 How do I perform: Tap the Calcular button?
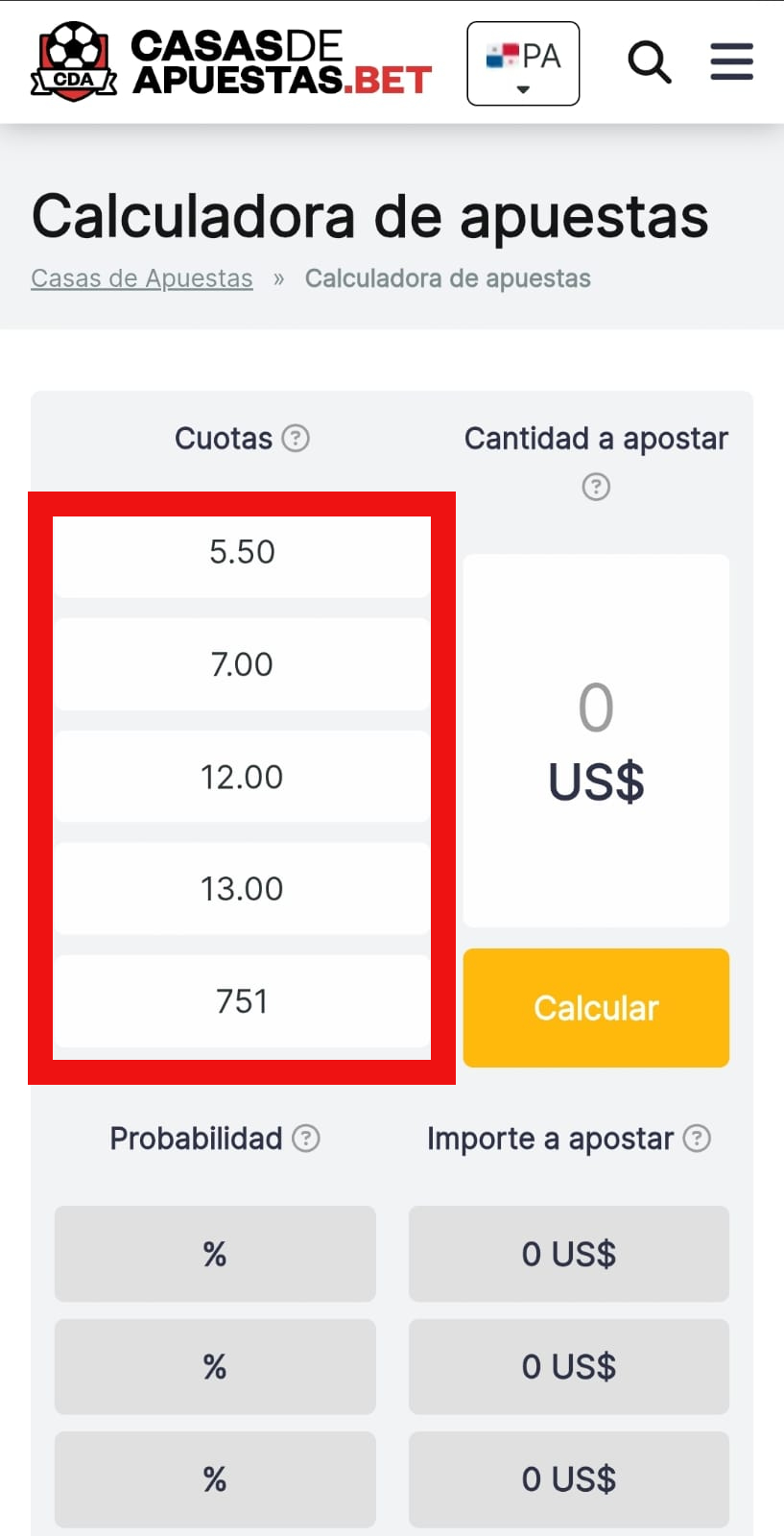(596, 1008)
